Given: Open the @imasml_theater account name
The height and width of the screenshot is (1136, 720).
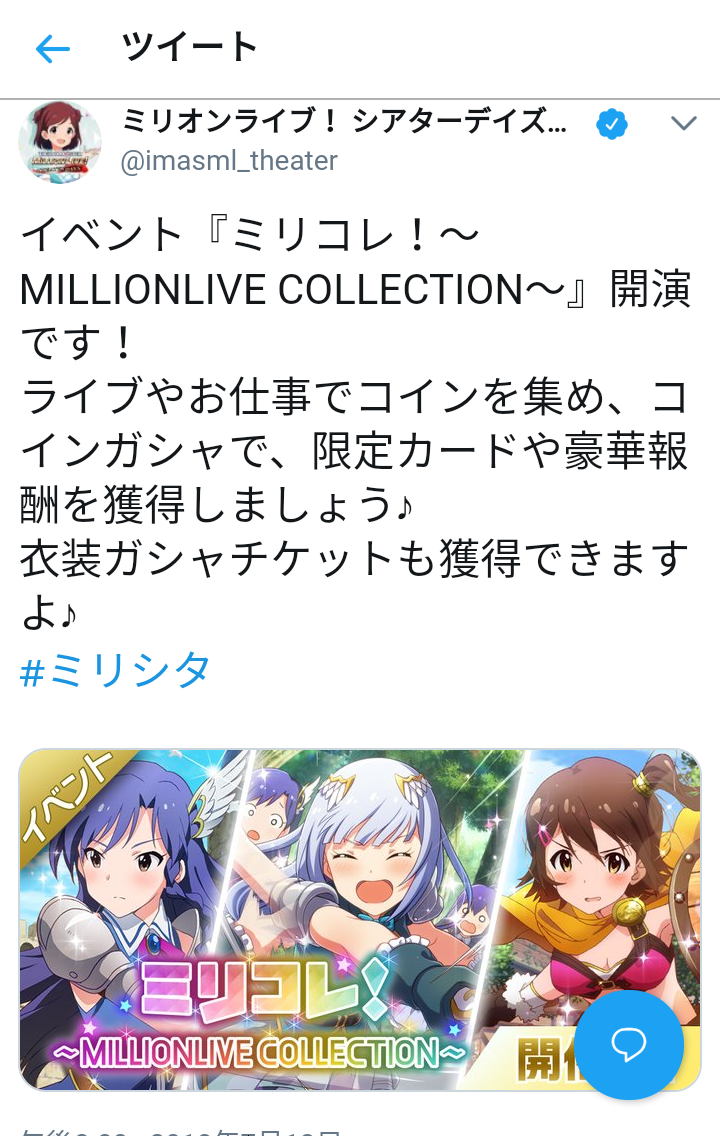Looking at the screenshot, I should click(345, 124).
